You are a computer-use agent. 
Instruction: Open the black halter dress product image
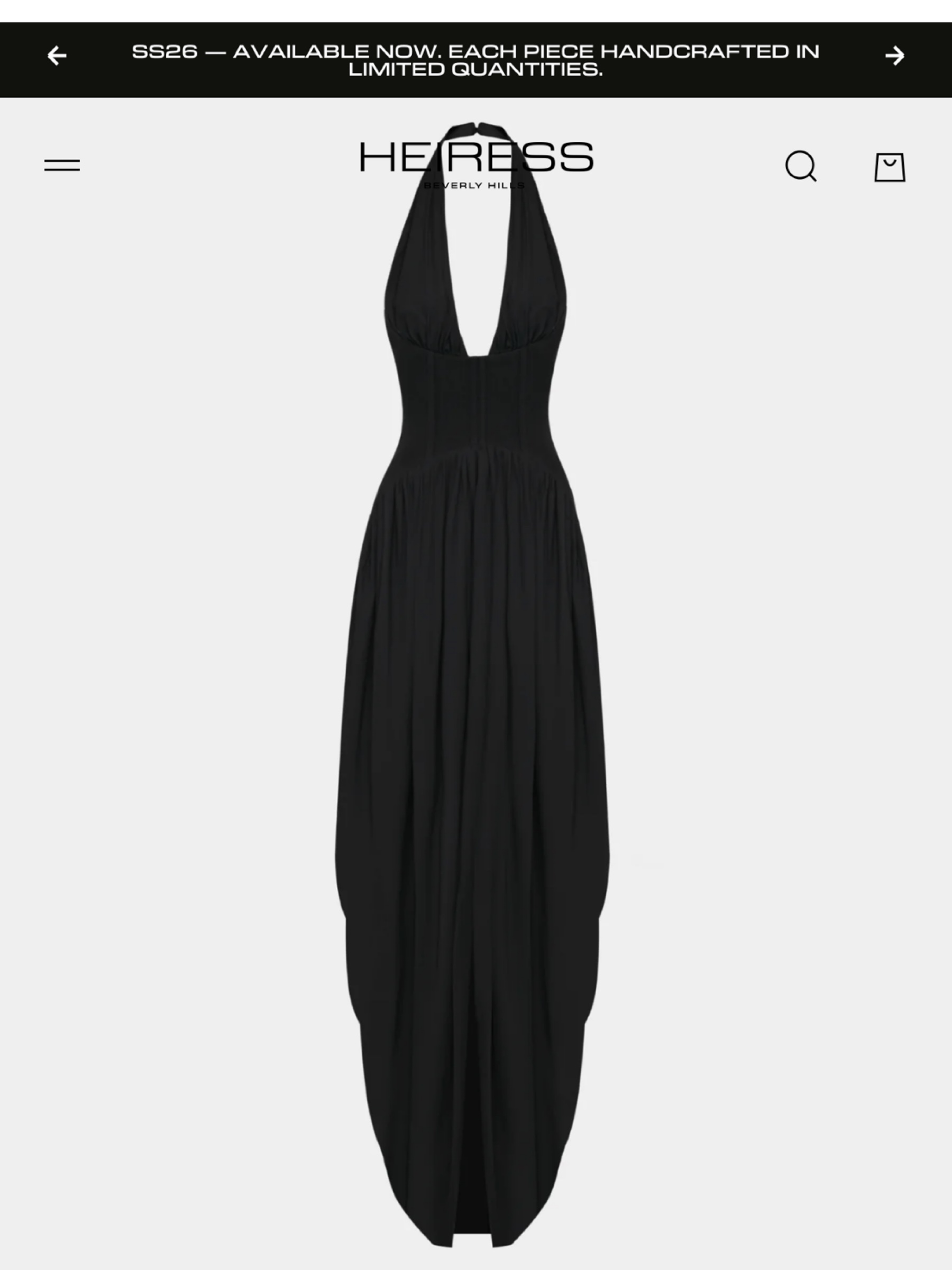(x=473, y=683)
